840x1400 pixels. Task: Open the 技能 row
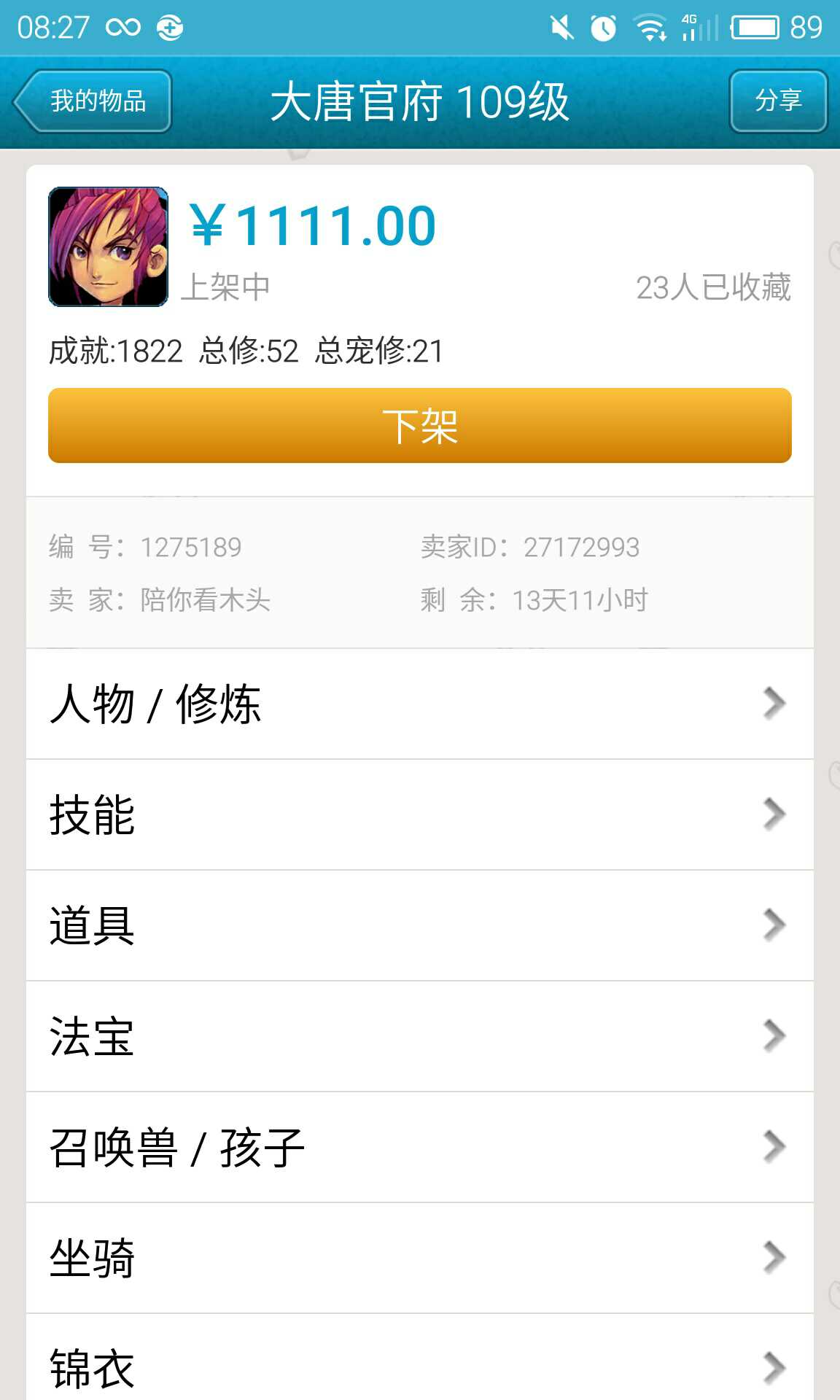coord(420,814)
